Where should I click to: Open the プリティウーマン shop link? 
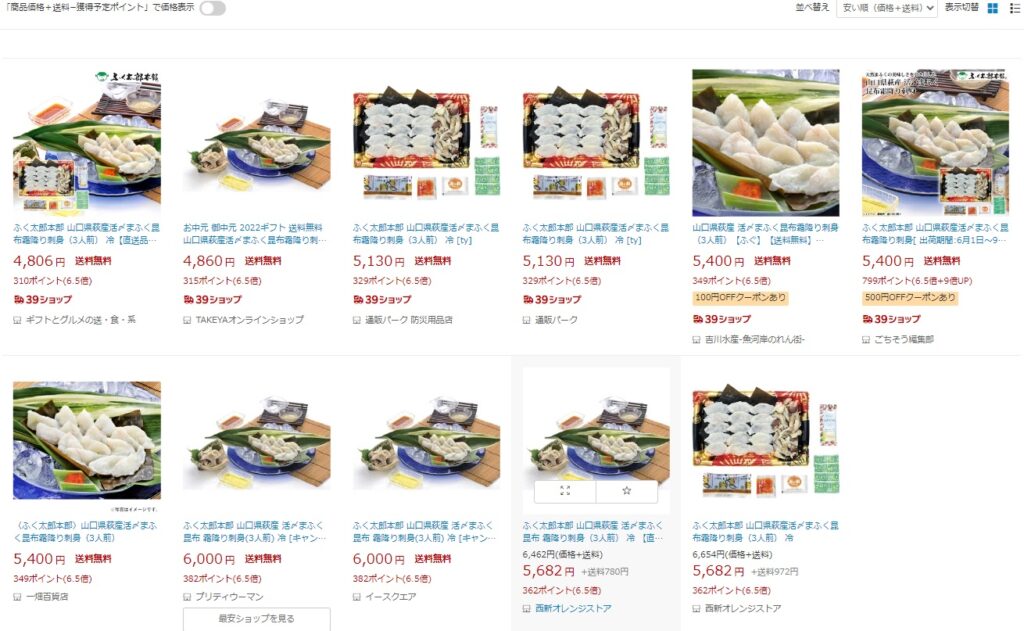point(229,597)
